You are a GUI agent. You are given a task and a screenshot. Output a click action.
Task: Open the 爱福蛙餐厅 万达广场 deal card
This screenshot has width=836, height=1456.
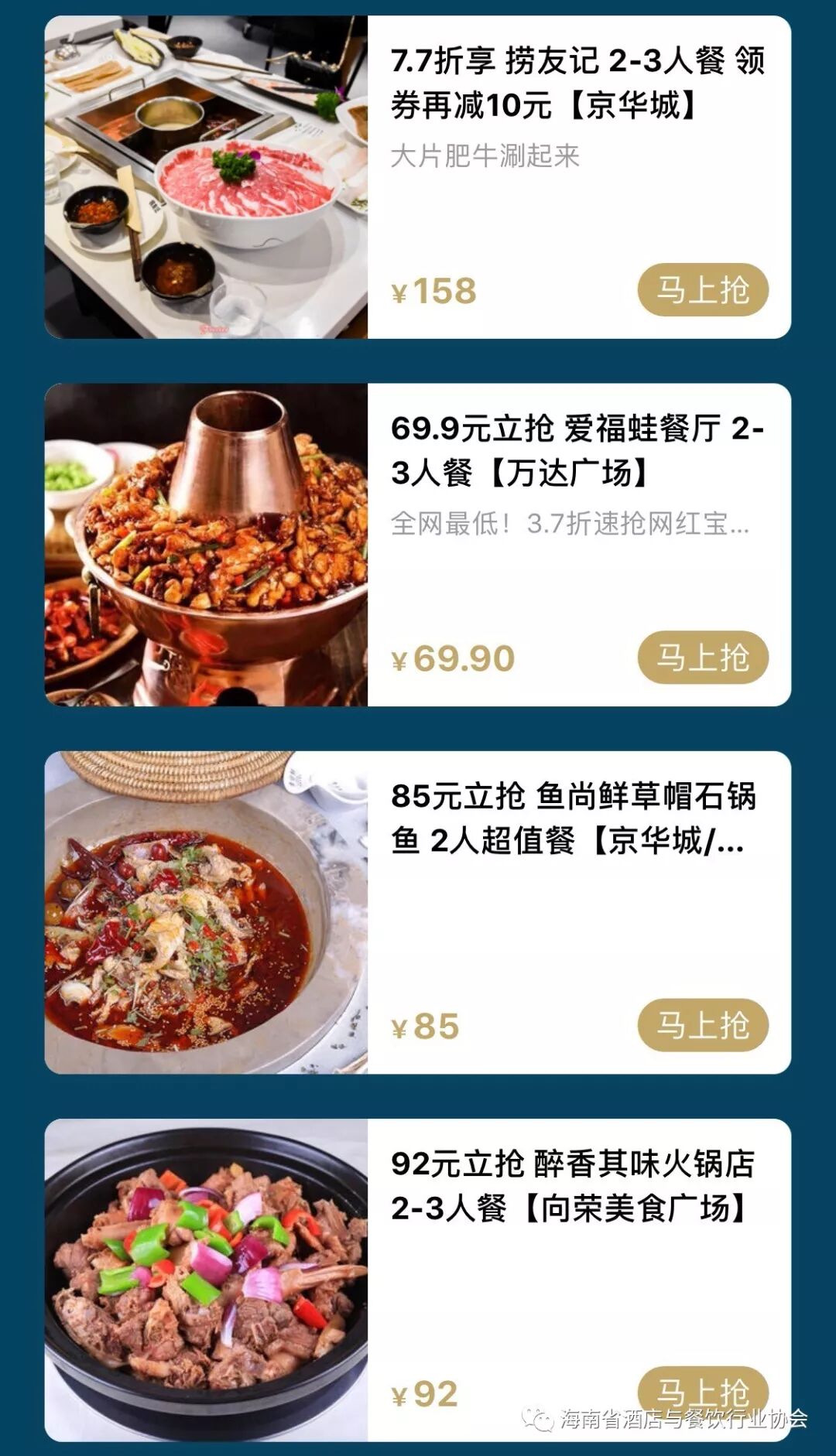click(577, 450)
